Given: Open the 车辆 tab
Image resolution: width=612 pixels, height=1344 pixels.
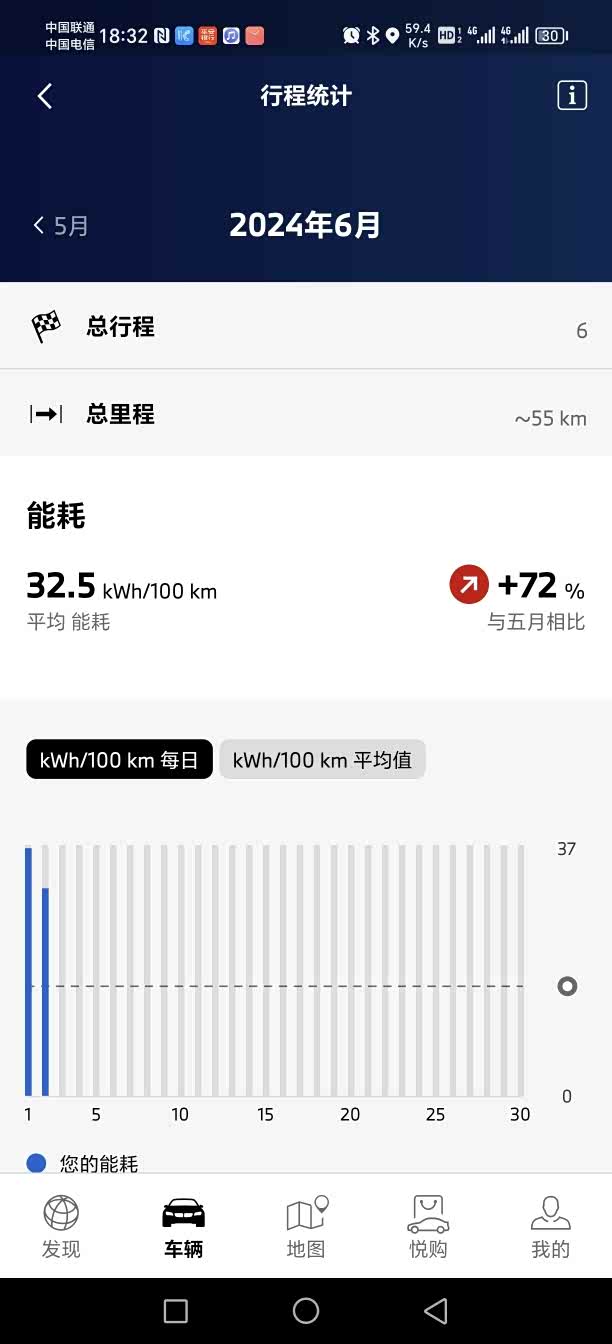Looking at the screenshot, I should [184, 1227].
